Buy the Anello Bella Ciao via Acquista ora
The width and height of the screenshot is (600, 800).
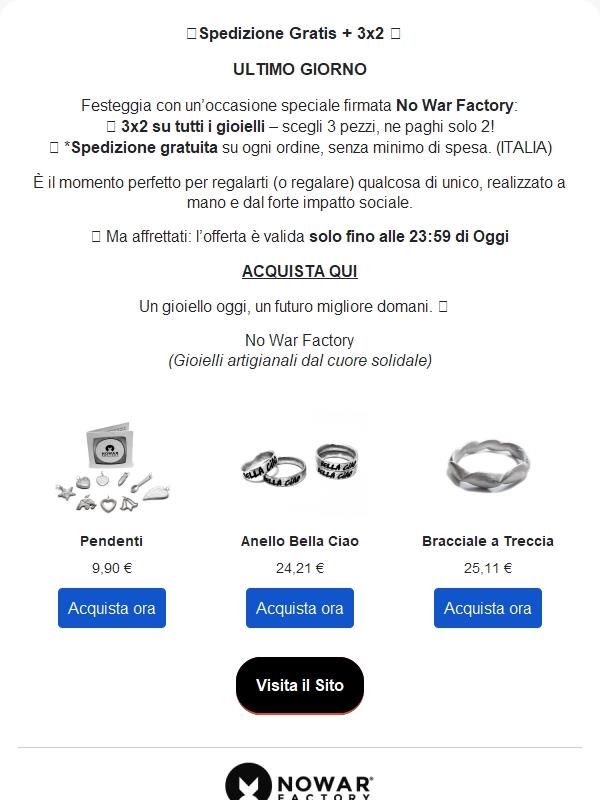[300, 608]
